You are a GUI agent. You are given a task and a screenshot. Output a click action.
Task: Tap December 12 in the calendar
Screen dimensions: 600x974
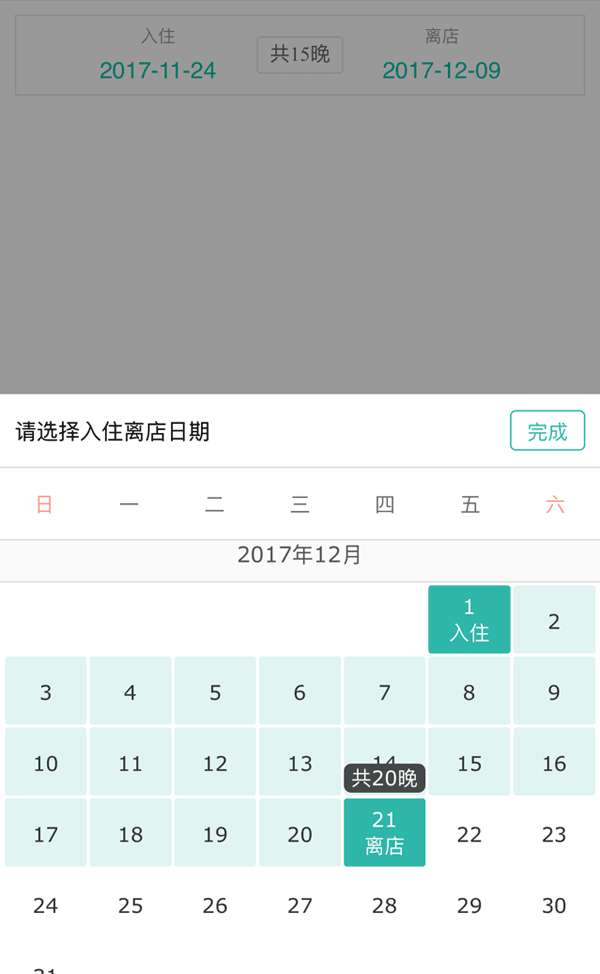coord(215,762)
